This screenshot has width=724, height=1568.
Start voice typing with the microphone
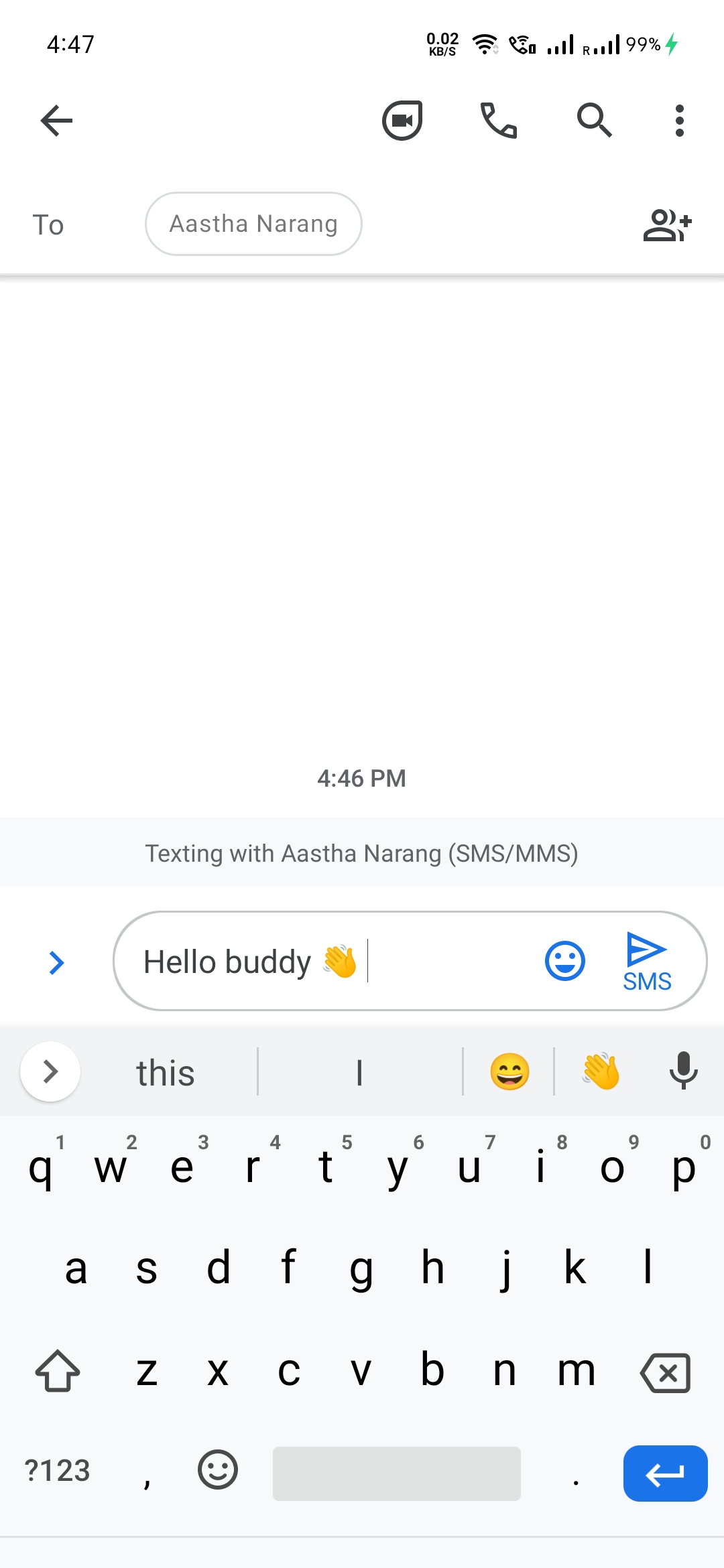[684, 1070]
